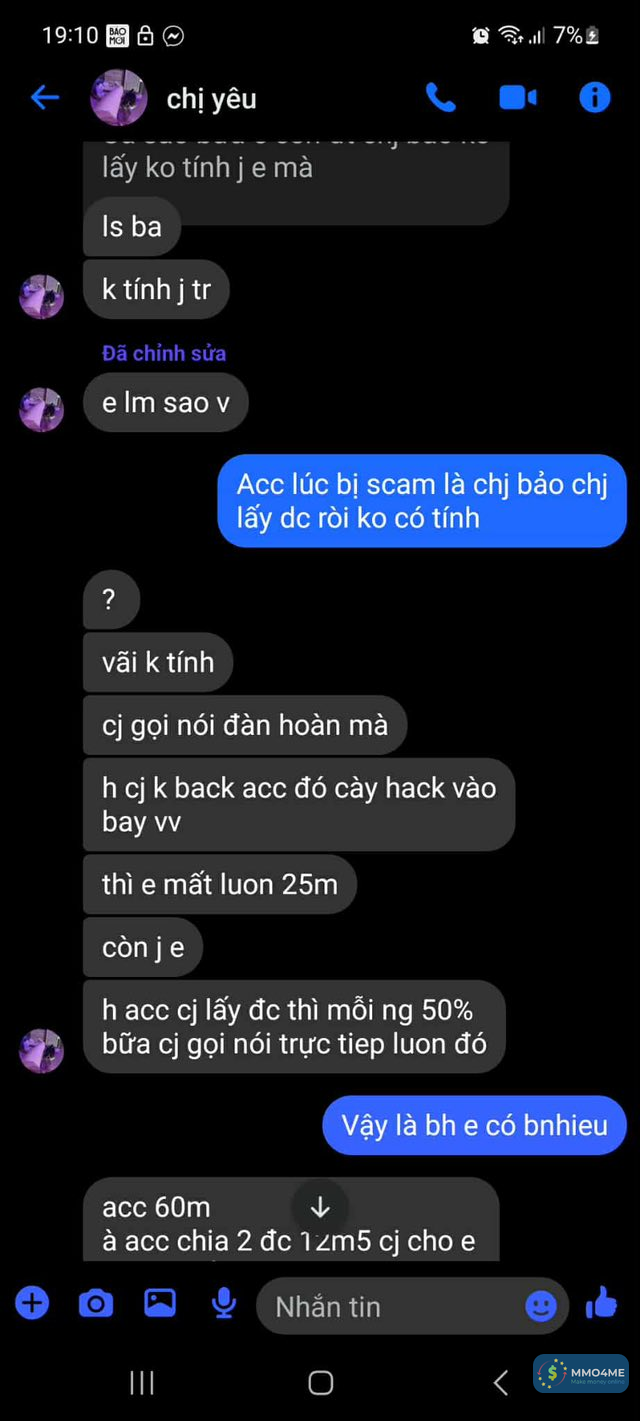Screen dimensions: 640x1421
Task: Open the conversation info panel
Action: (x=594, y=97)
